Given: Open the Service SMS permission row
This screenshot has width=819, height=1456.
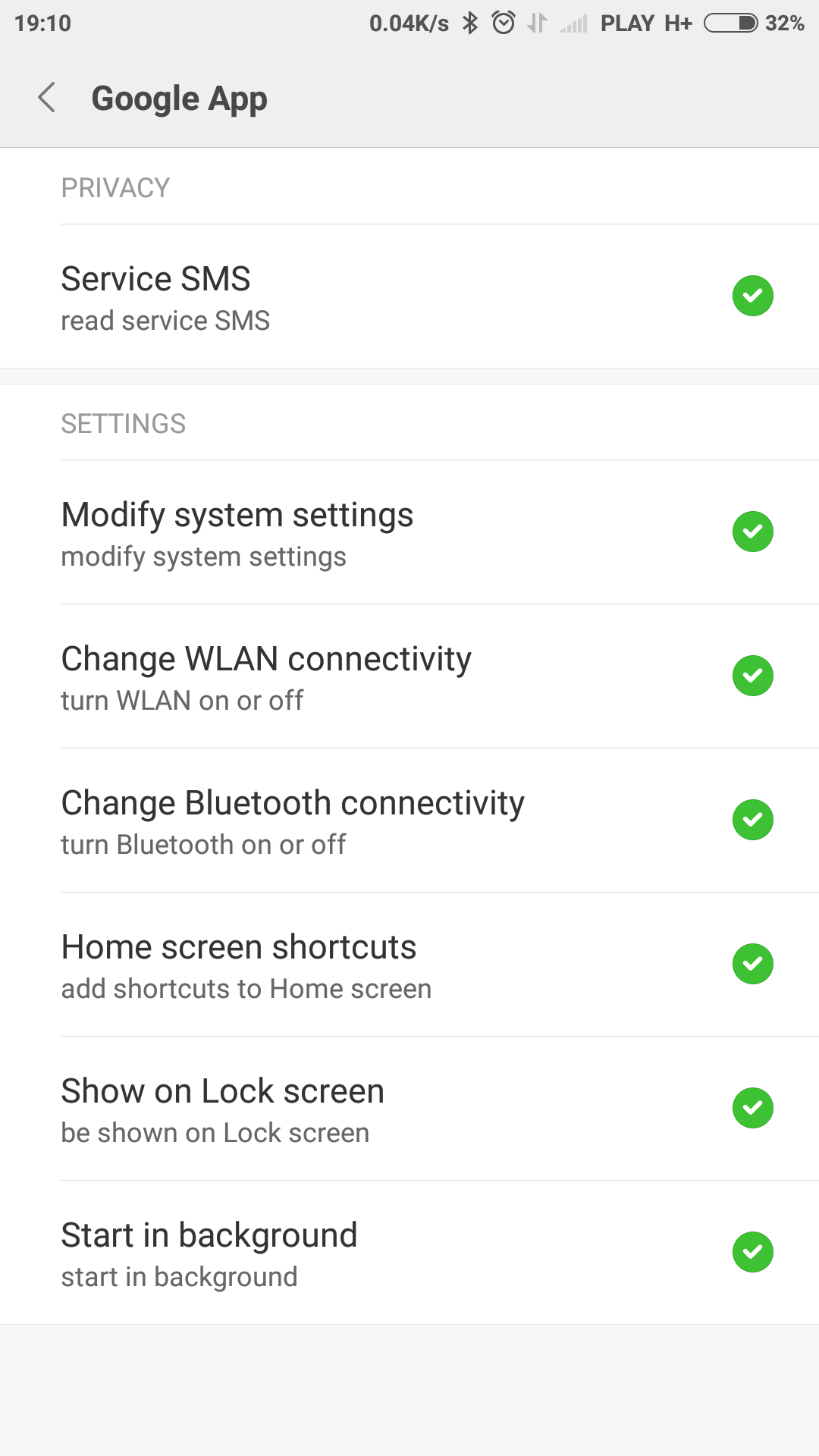Looking at the screenshot, I should [409, 297].
